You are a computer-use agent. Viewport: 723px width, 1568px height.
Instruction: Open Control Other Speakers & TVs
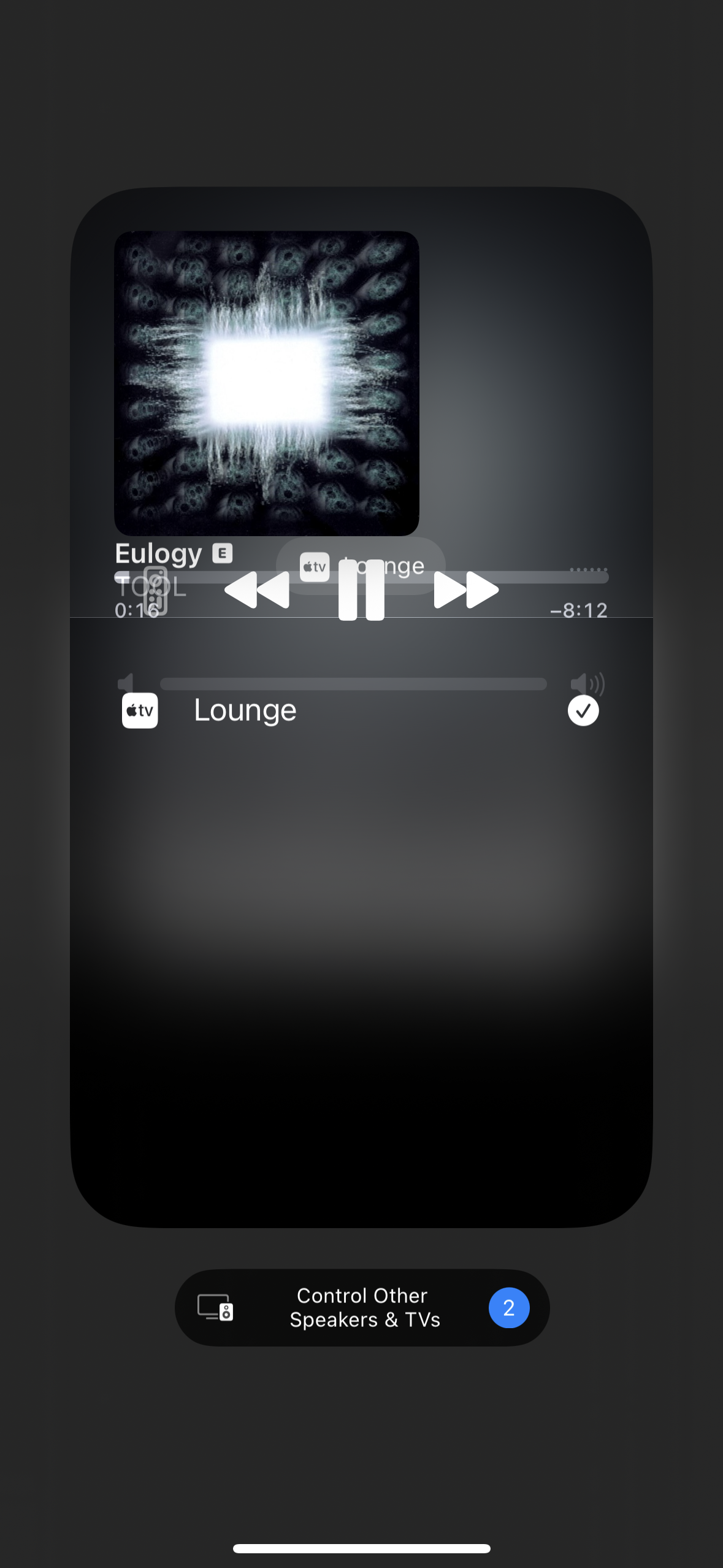pos(362,1308)
